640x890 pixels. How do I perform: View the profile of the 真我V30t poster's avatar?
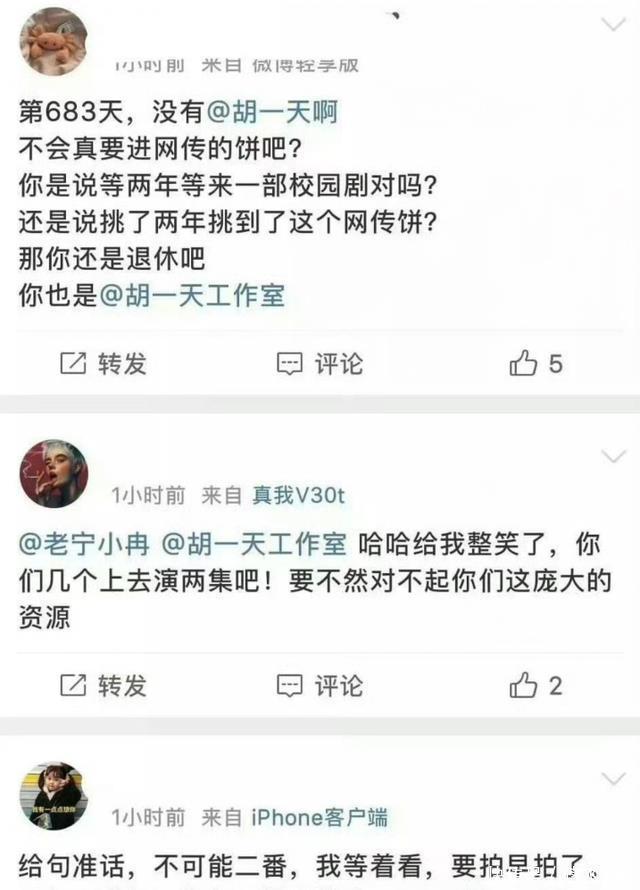pyautogui.click(x=53, y=474)
